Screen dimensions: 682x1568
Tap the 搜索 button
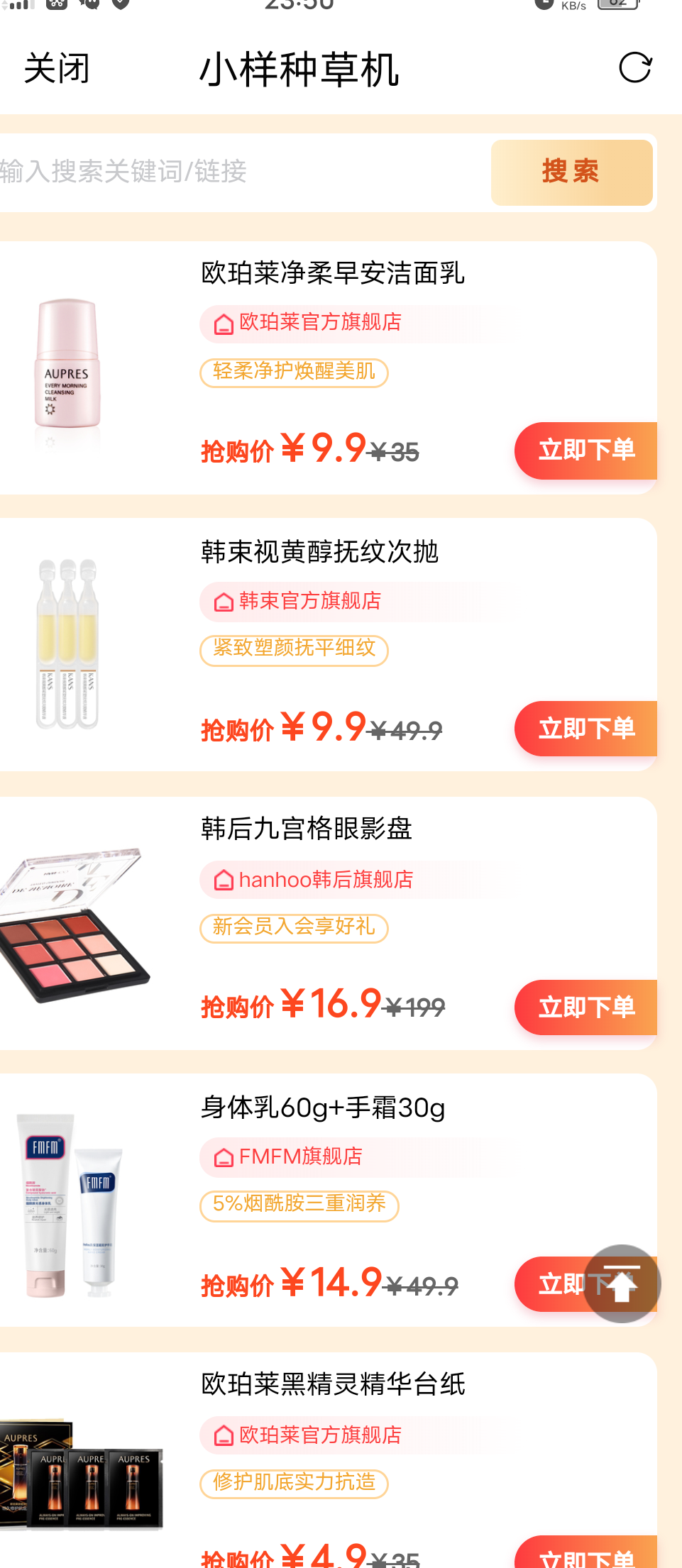[x=571, y=172]
